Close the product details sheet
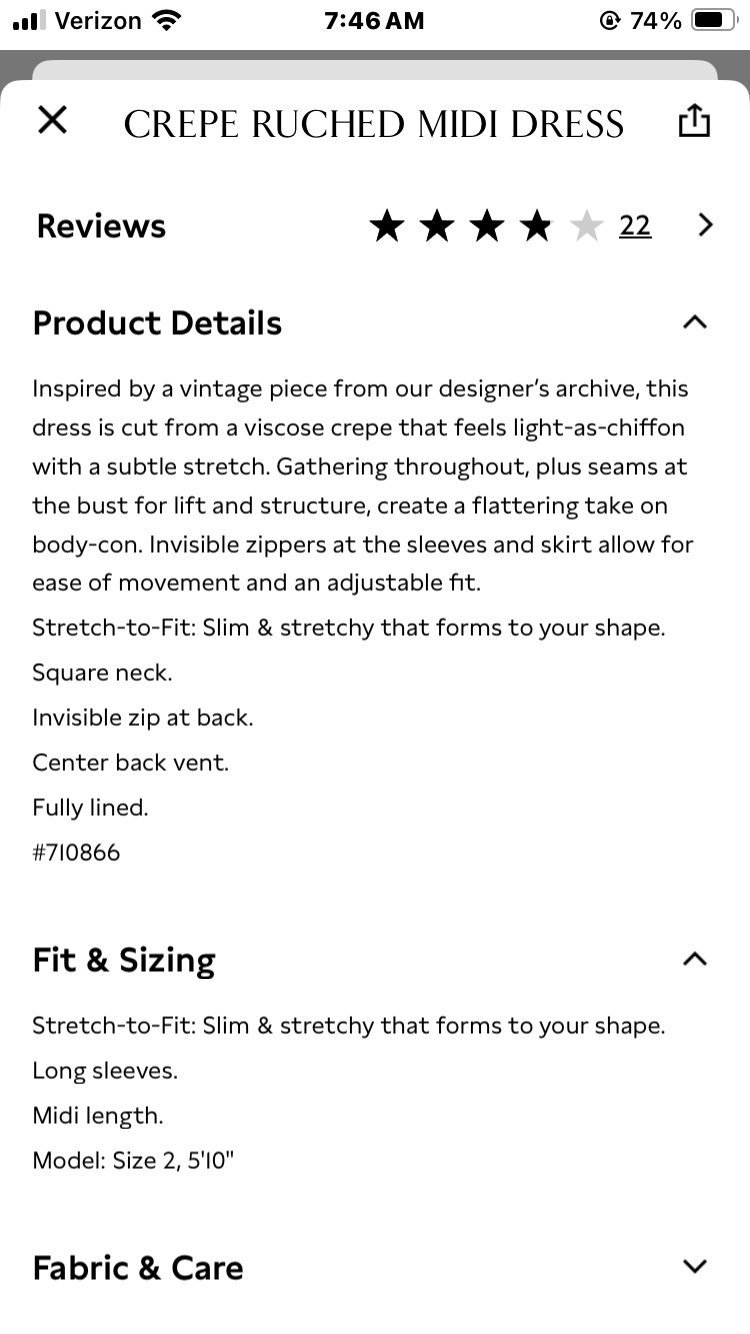Screen dimensions: 750x1334 pos(52,120)
